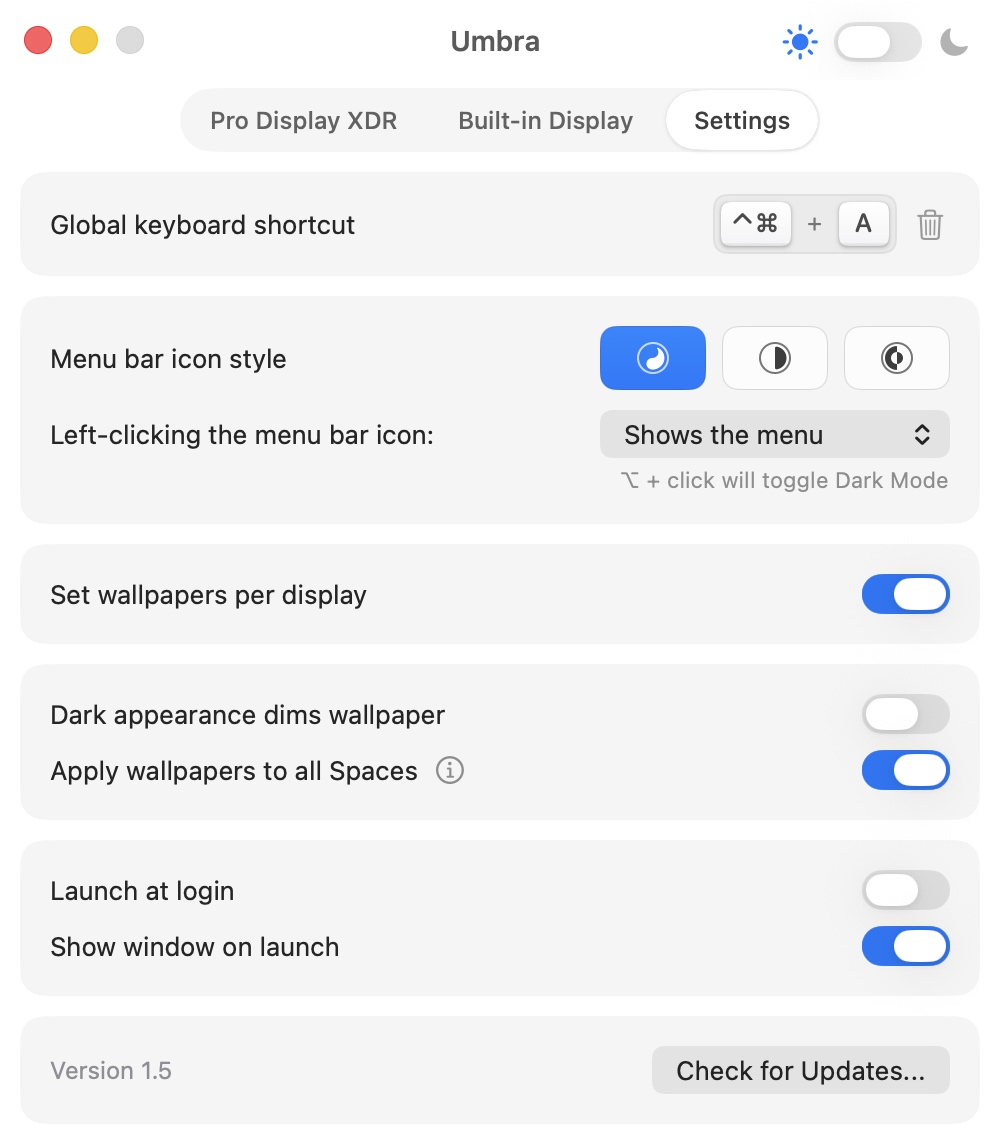This screenshot has height=1144, width=1000.
Task: Disable Set wallpapers per display
Action: pos(905,595)
